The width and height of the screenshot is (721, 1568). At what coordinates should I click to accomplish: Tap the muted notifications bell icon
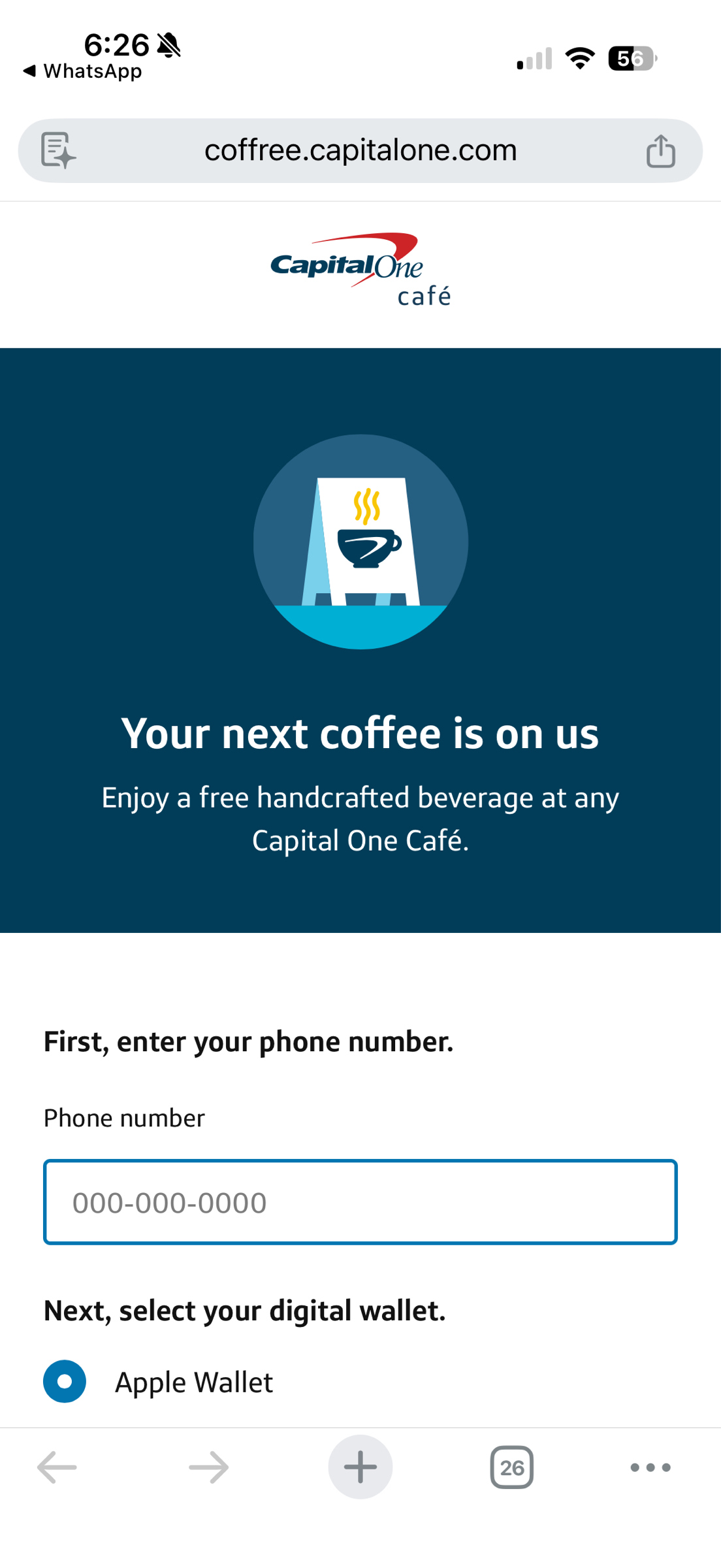pos(168,44)
